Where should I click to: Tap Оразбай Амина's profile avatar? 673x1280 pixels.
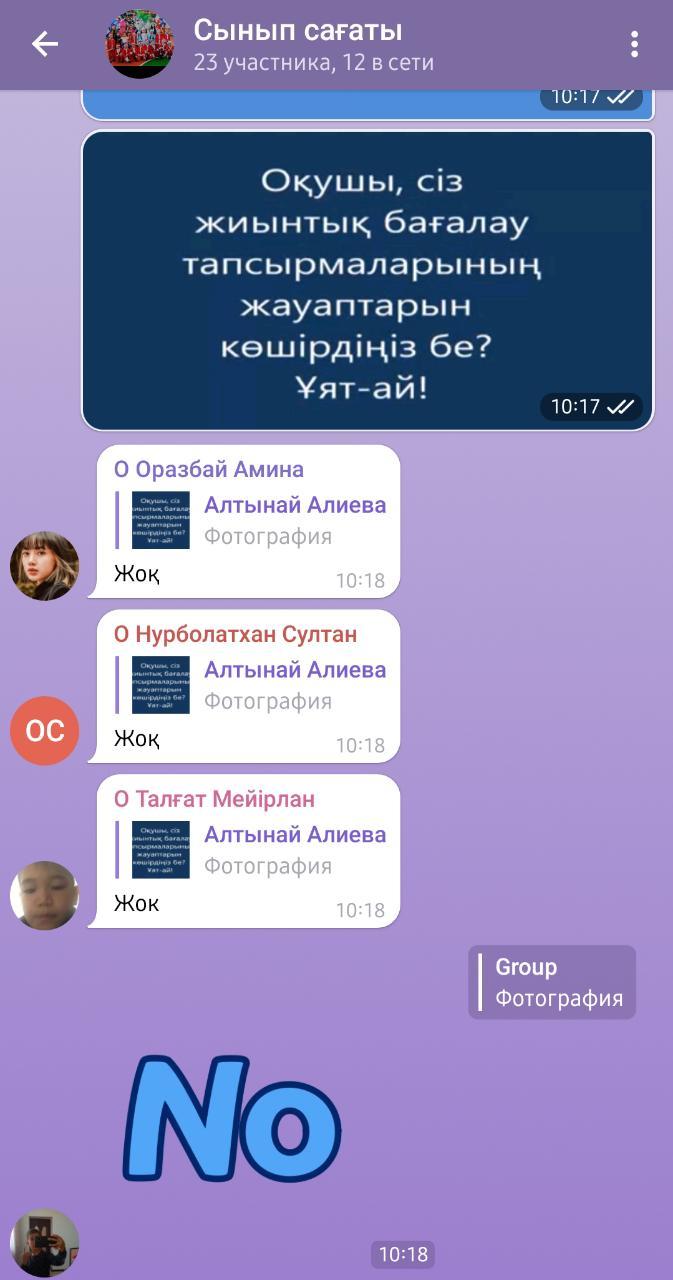tap(44, 566)
